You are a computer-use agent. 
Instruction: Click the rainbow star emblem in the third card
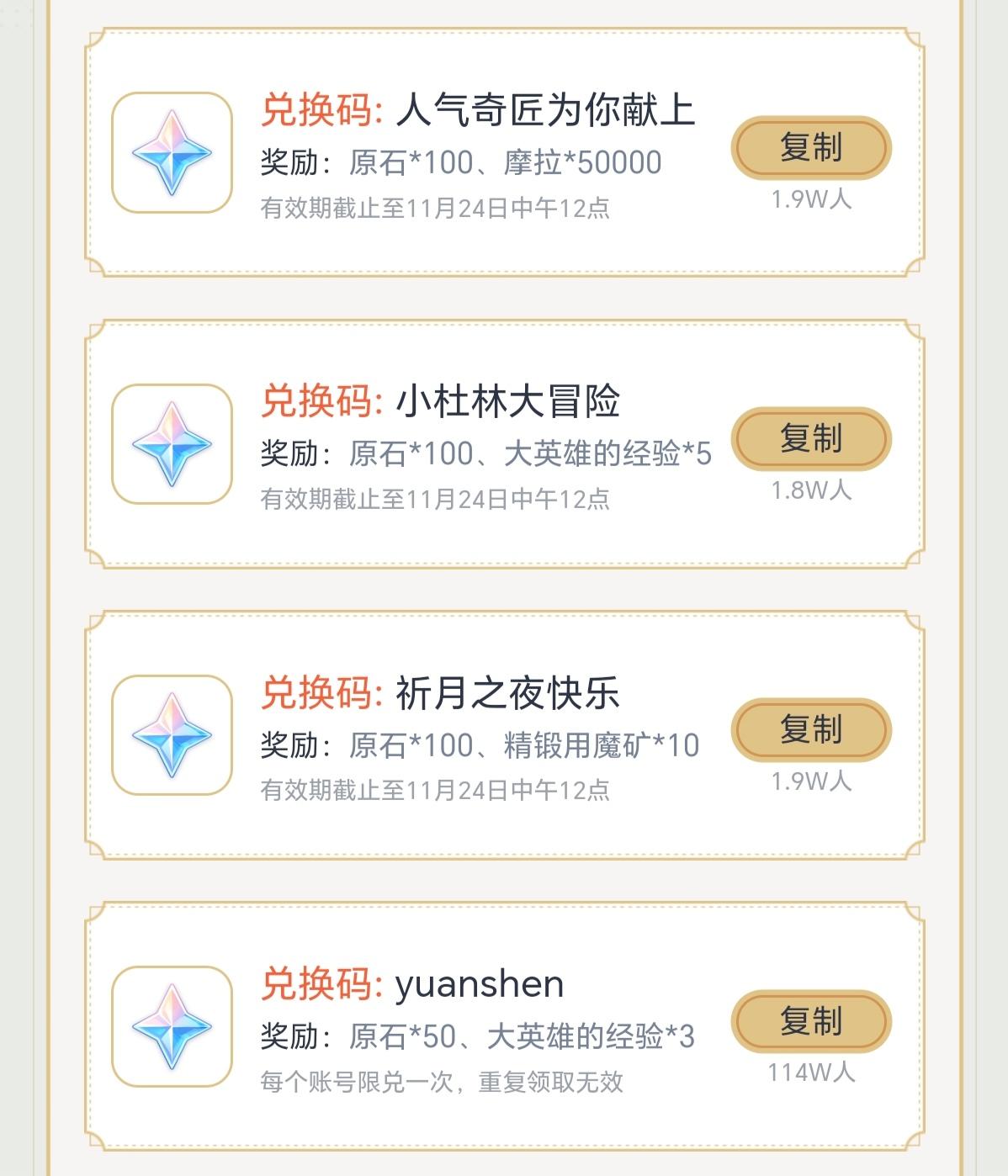tap(168, 736)
